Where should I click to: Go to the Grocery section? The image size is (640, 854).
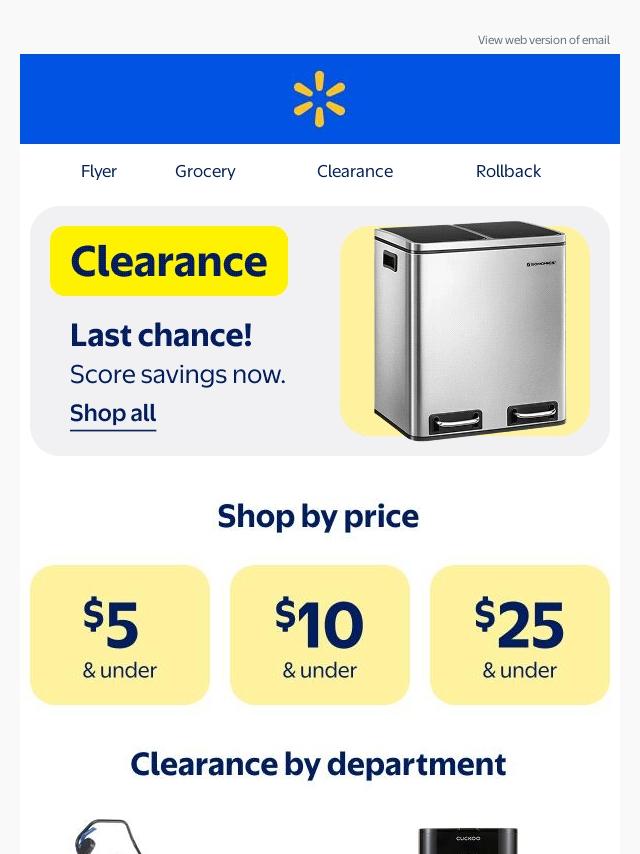[x=205, y=171]
